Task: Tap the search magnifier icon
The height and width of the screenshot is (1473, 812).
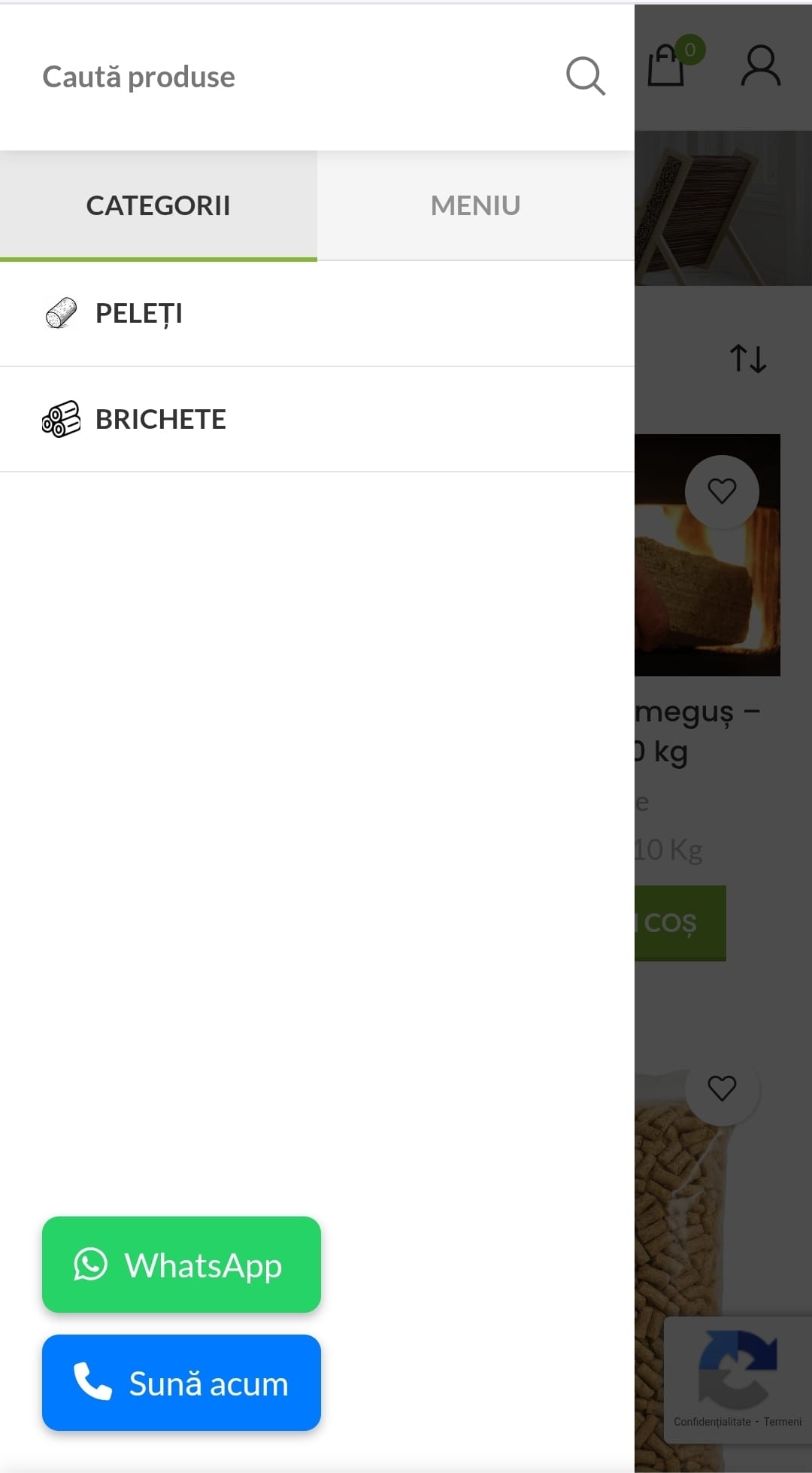Action: point(585,76)
